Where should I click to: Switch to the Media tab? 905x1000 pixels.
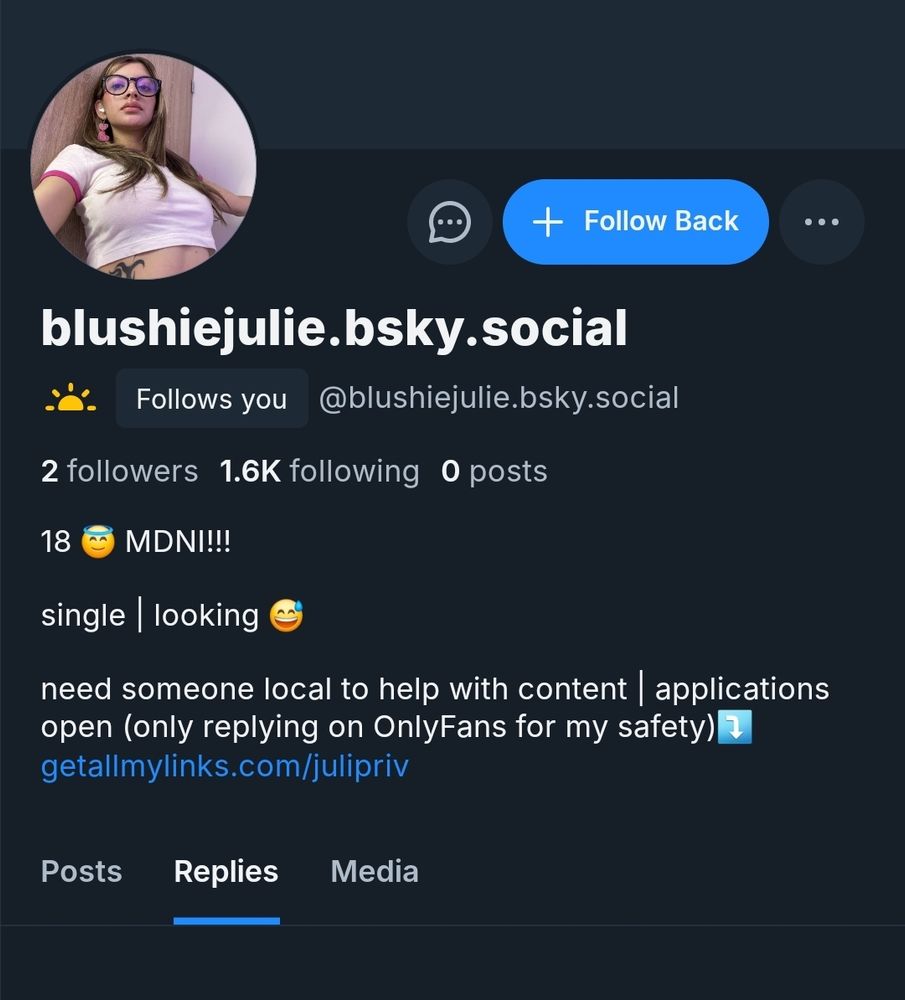[374, 871]
